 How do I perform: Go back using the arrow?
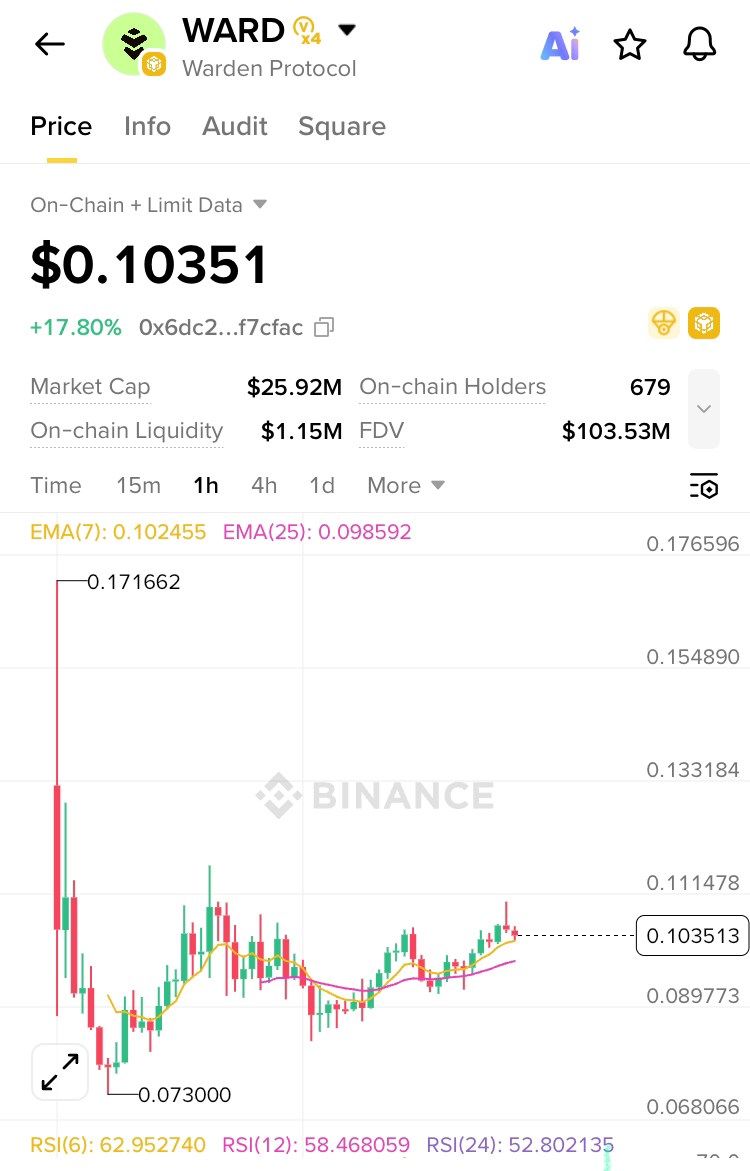[49, 44]
